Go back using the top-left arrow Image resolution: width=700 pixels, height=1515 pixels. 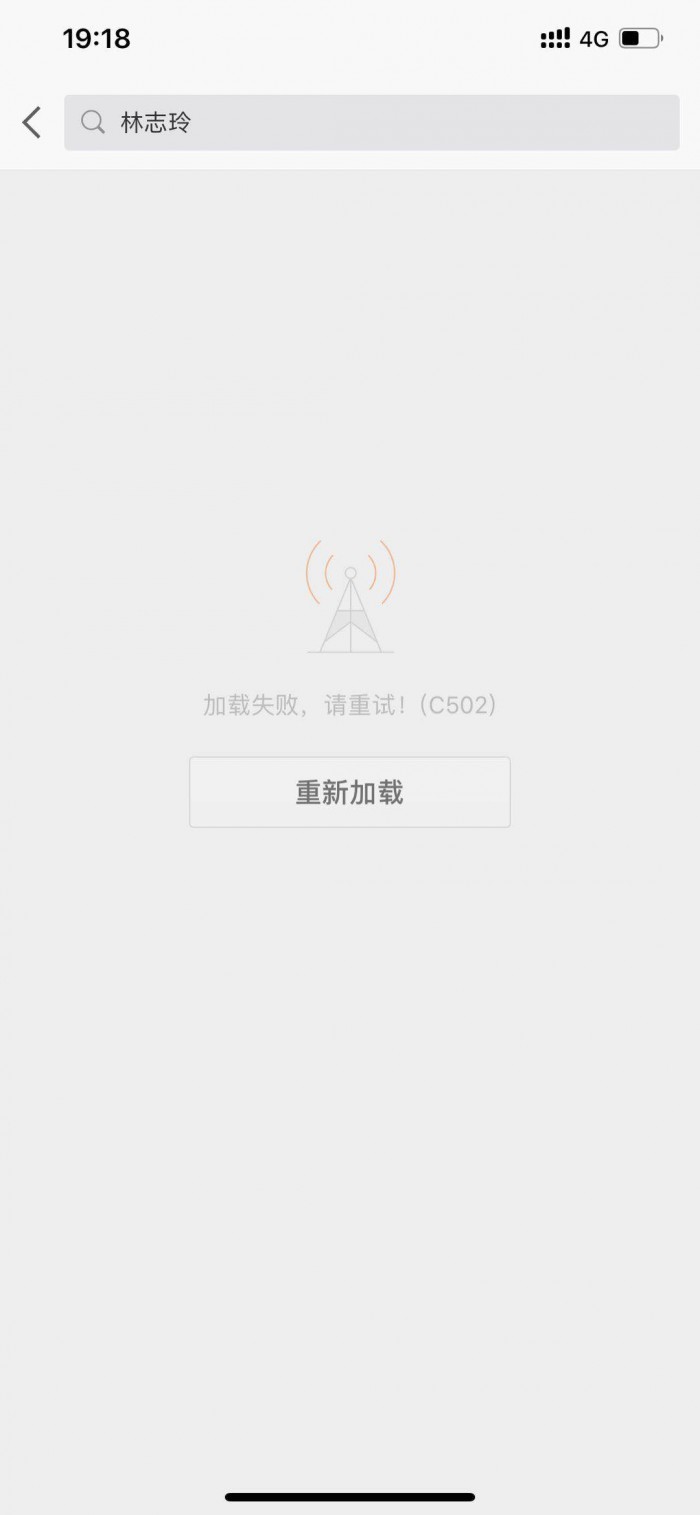32,123
